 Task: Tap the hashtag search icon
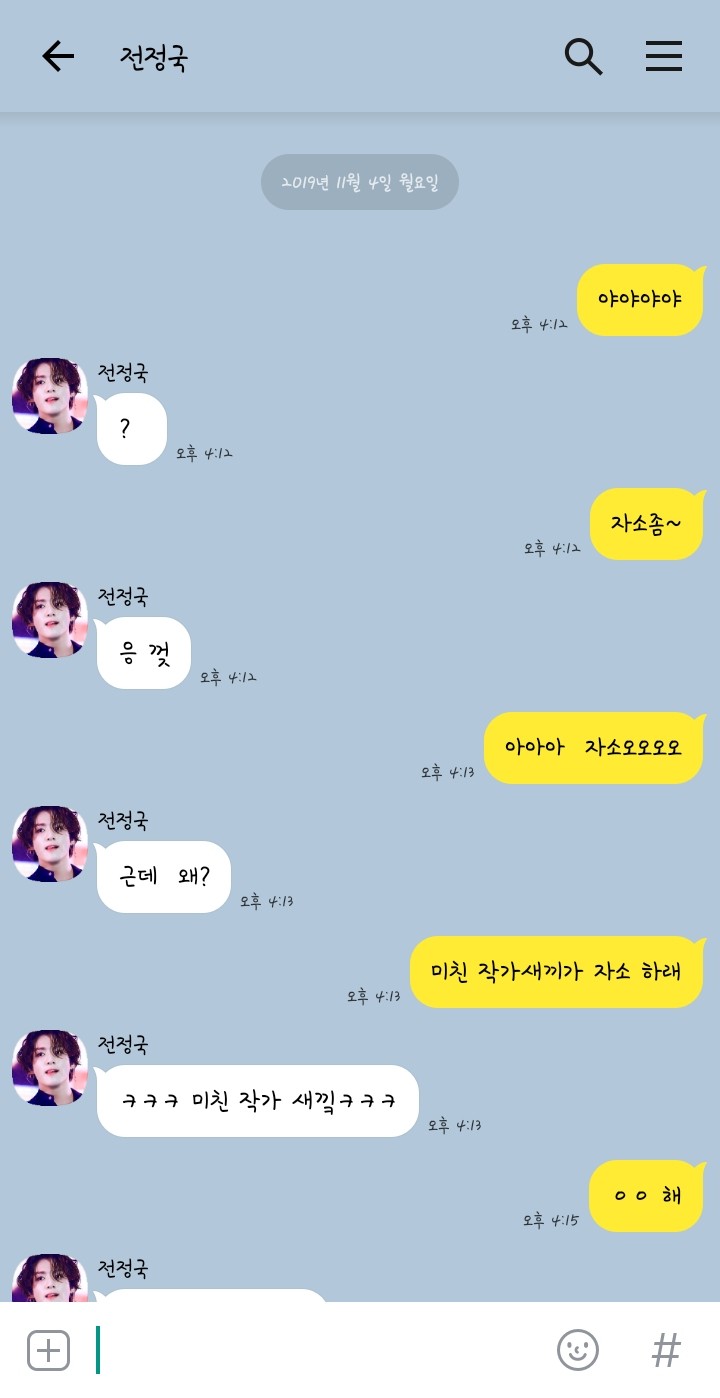coord(666,1350)
